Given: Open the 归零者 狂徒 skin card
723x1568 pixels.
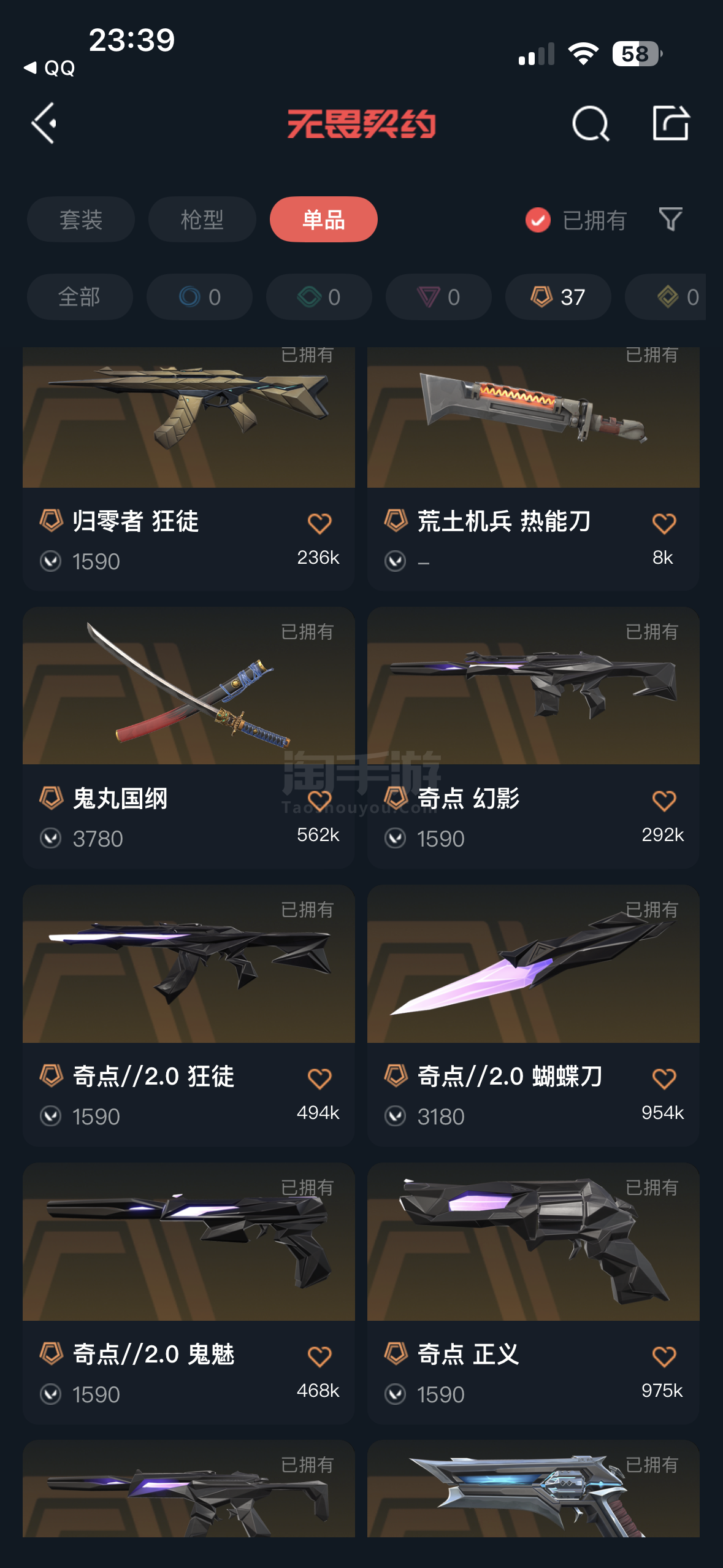Looking at the screenshot, I should (x=189, y=469).
